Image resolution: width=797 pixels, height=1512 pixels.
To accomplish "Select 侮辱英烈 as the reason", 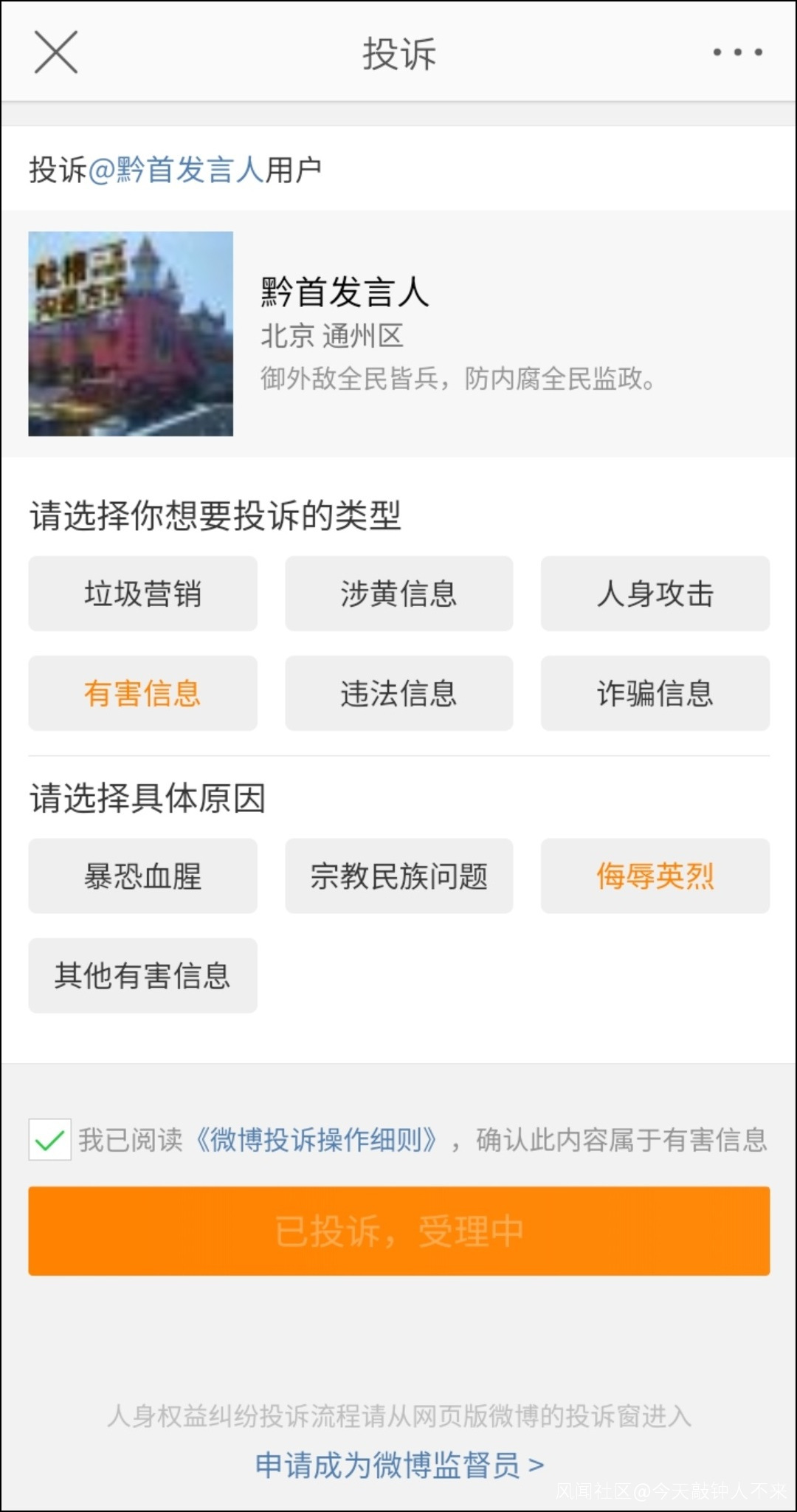I will [655, 876].
